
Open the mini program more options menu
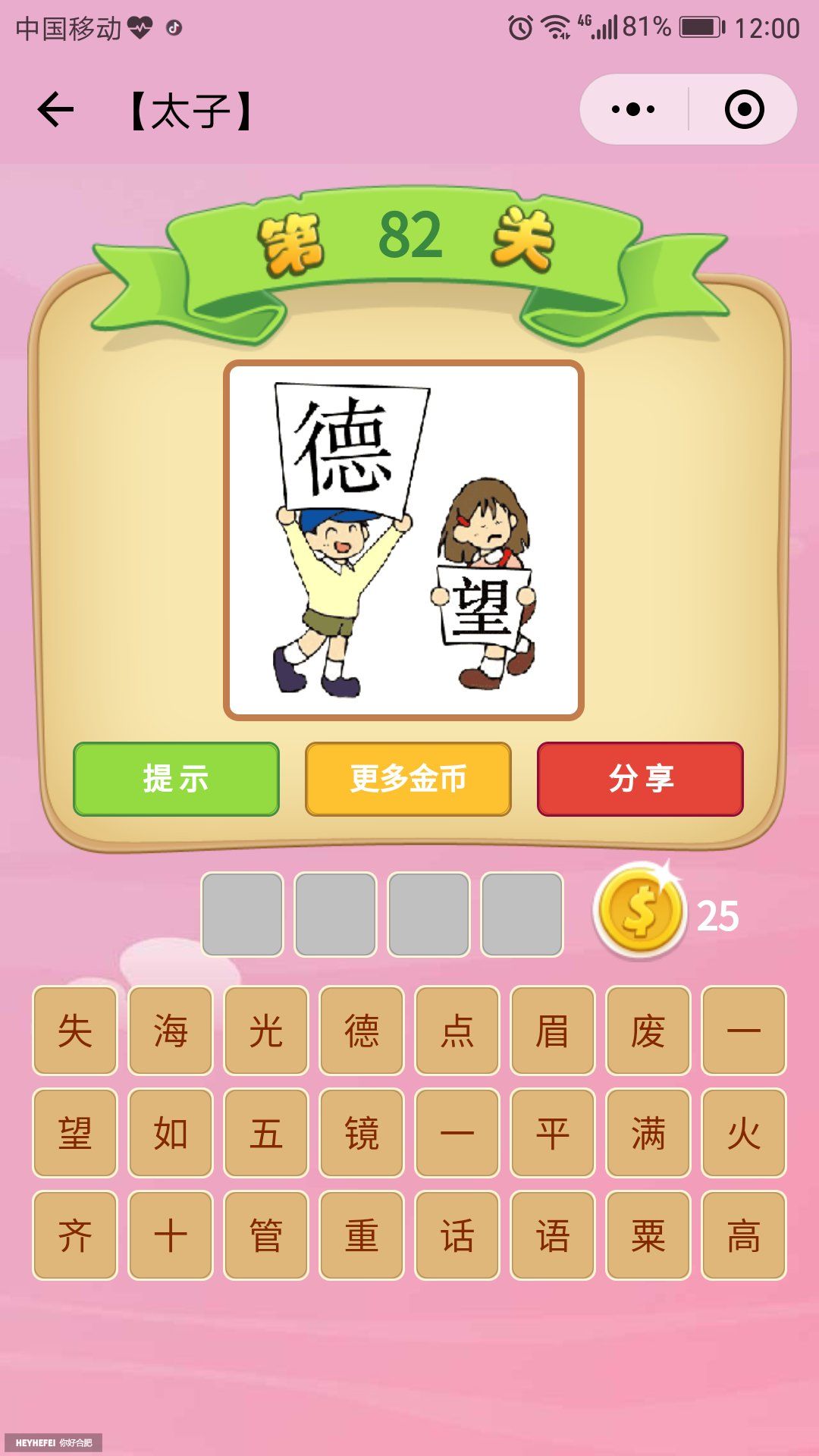pos(633,110)
